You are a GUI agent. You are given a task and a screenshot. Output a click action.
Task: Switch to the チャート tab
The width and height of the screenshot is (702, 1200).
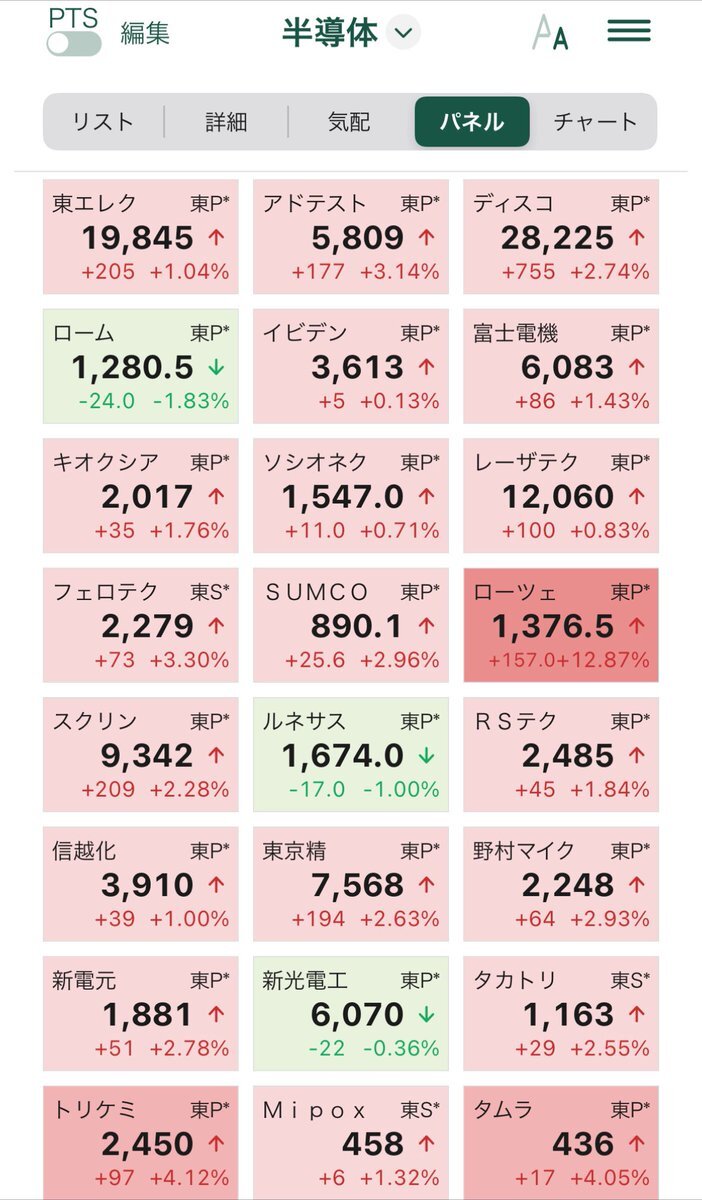(x=595, y=122)
